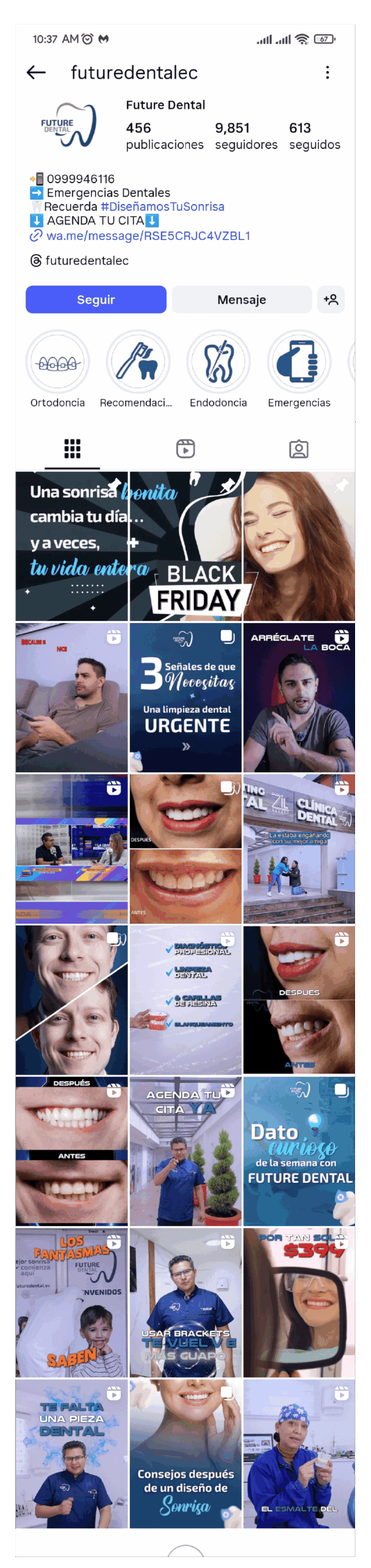Screen dimensions: 371x1568
Task: Follow Future Dental with the Seguir button
Action: tap(96, 300)
